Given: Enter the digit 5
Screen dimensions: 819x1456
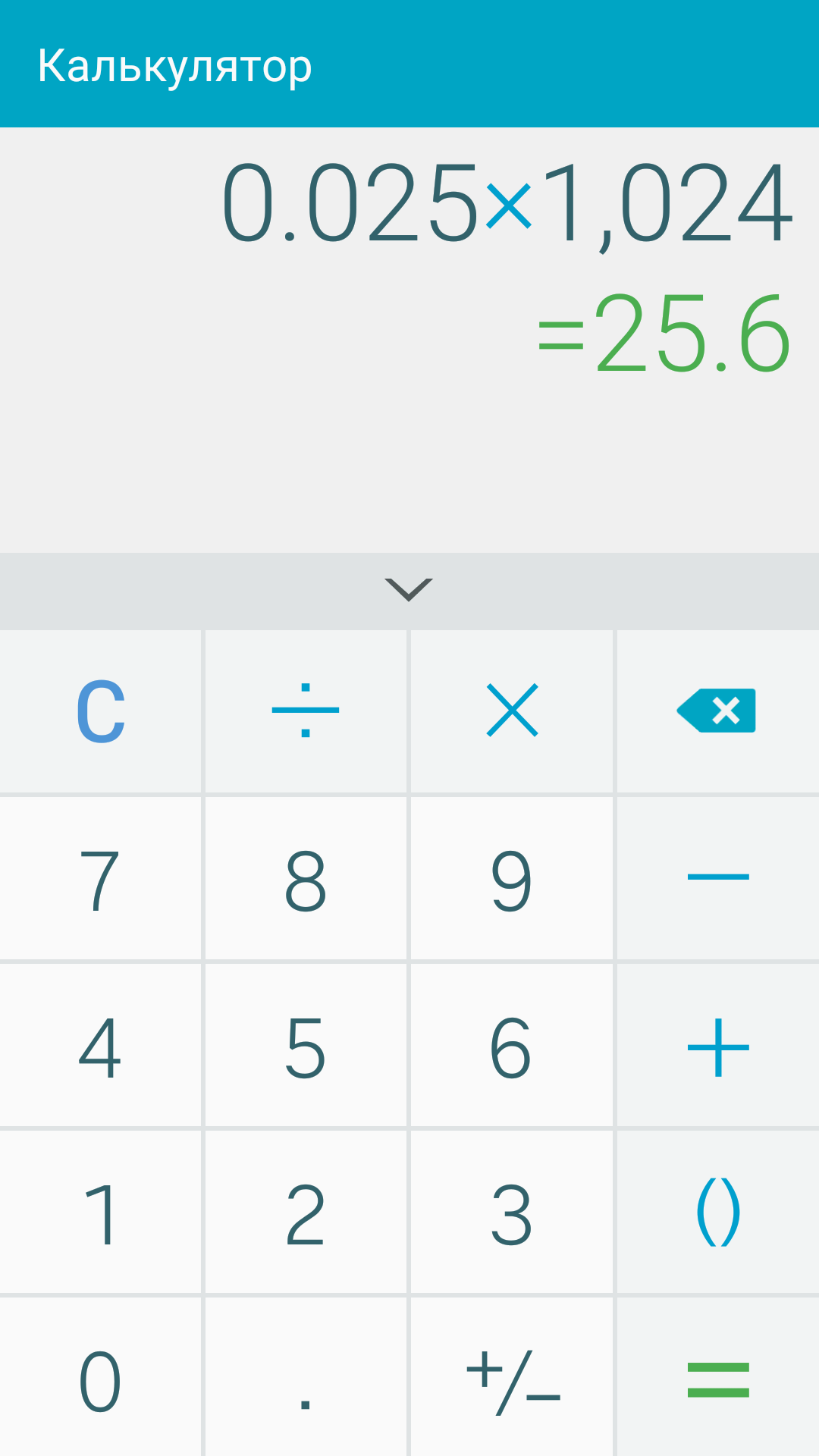Looking at the screenshot, I should tap(306, 1045).
